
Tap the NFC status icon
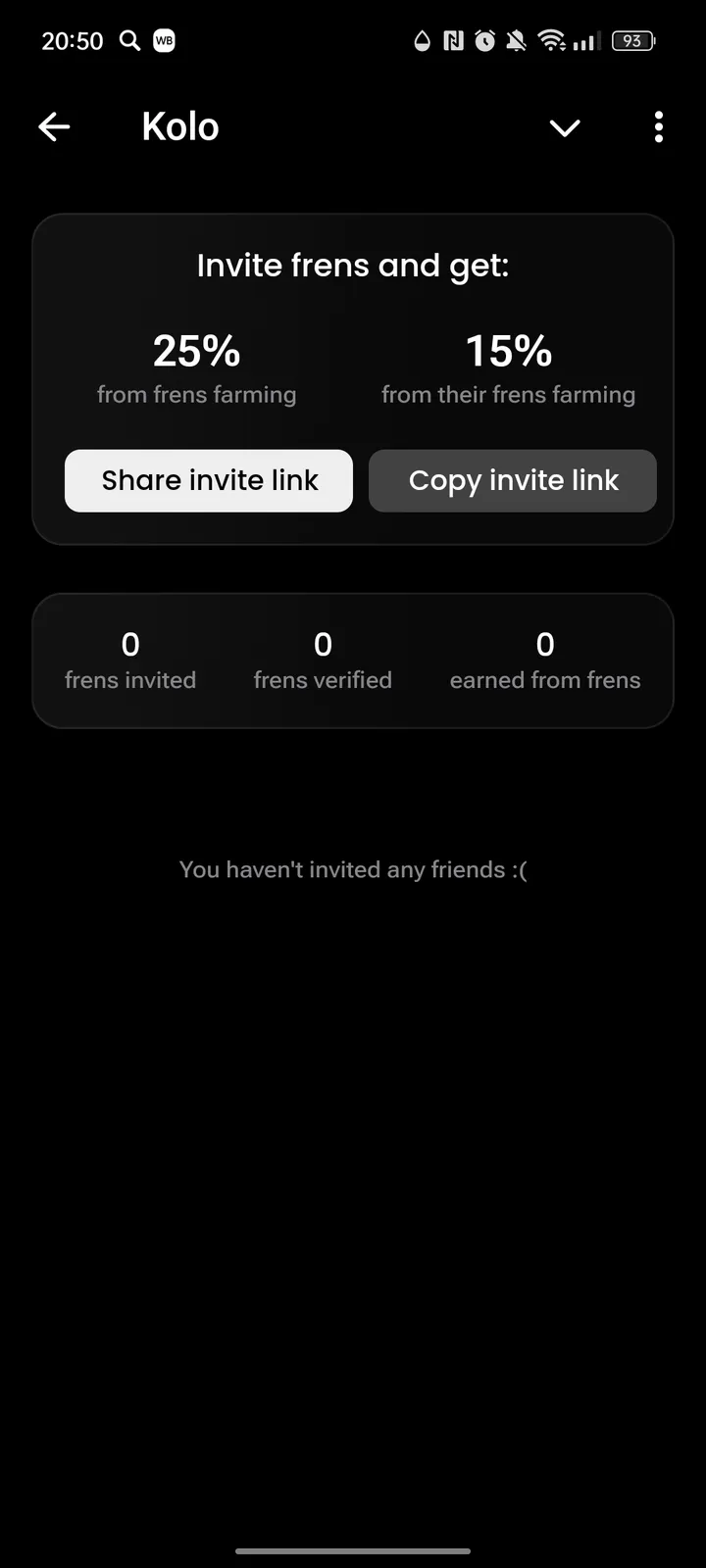tap(452, 40)
